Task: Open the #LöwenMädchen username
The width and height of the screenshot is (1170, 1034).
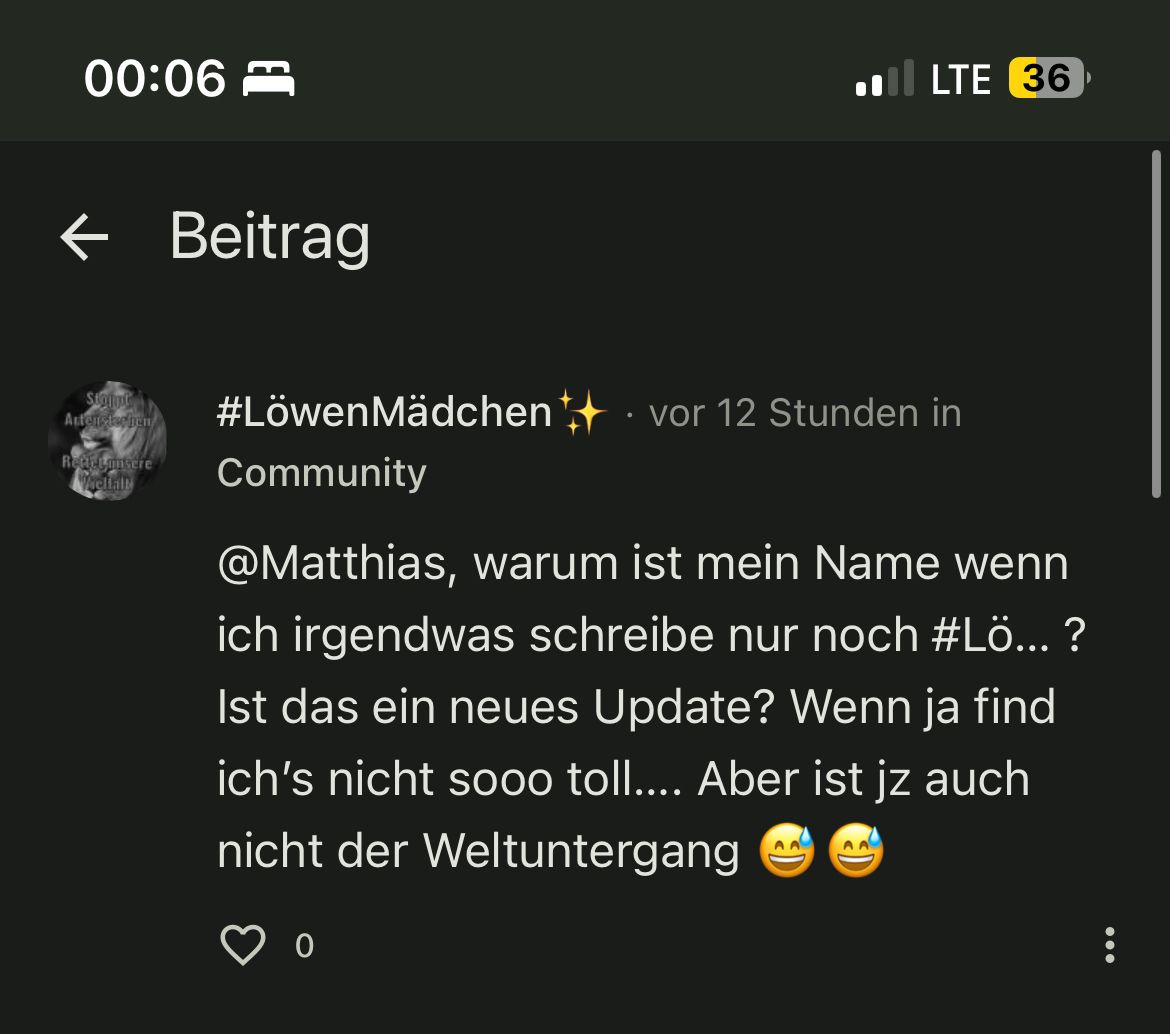Action: [385, 412]
